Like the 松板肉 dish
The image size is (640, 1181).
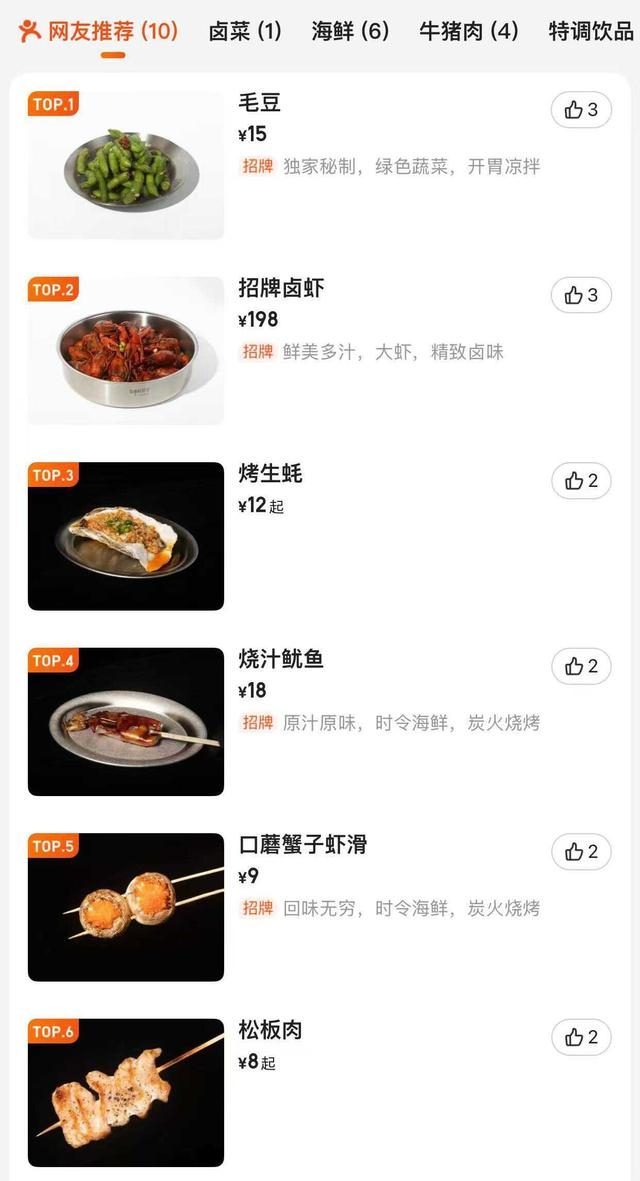coord(581,1037)
